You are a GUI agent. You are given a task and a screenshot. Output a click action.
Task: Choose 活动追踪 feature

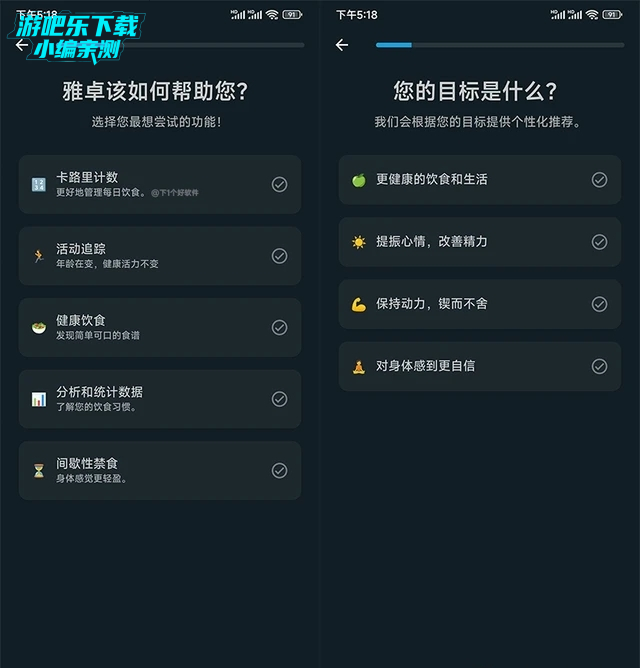tap(160, 256)
